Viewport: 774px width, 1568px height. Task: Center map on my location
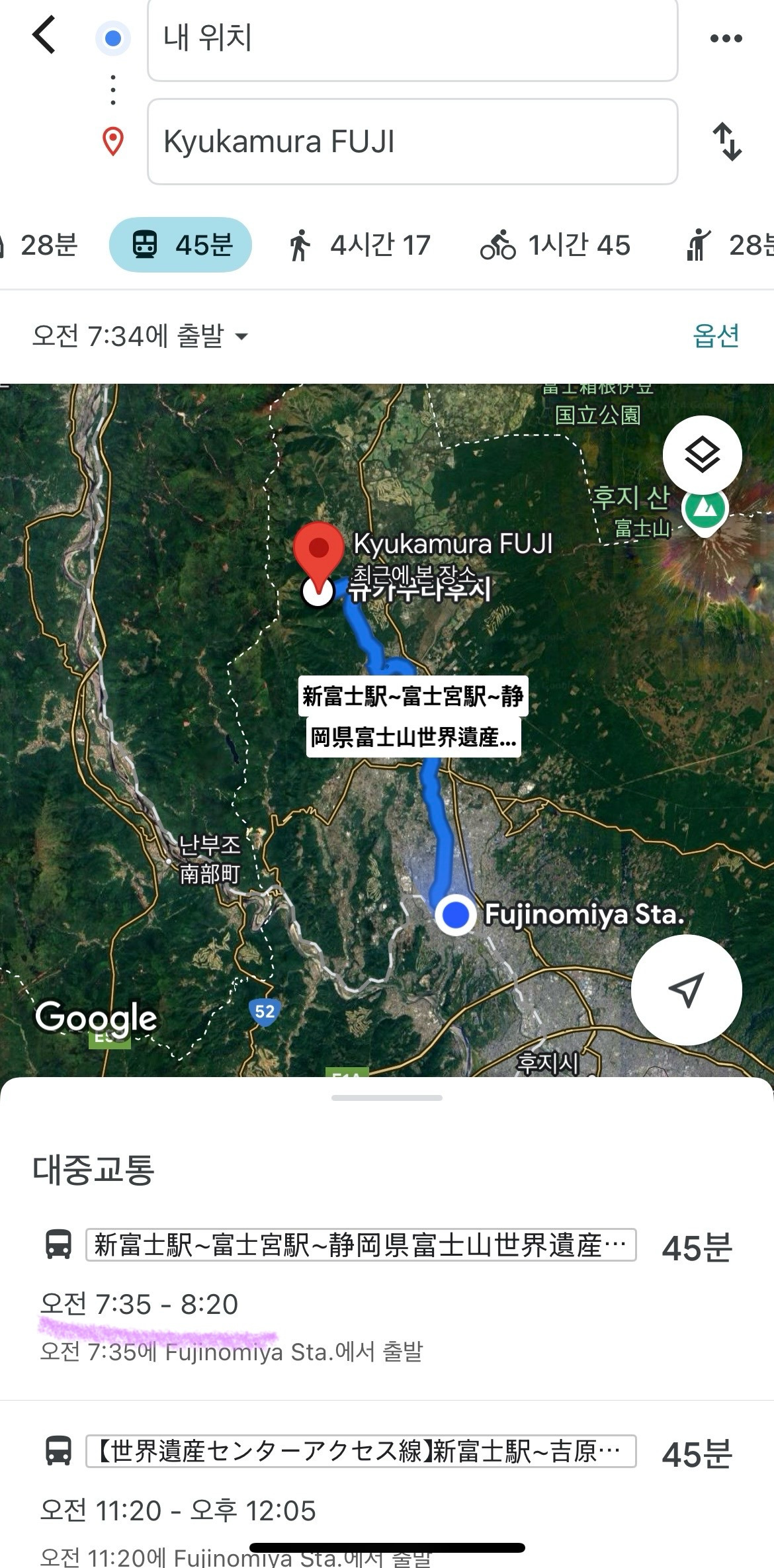click(686, 990)
